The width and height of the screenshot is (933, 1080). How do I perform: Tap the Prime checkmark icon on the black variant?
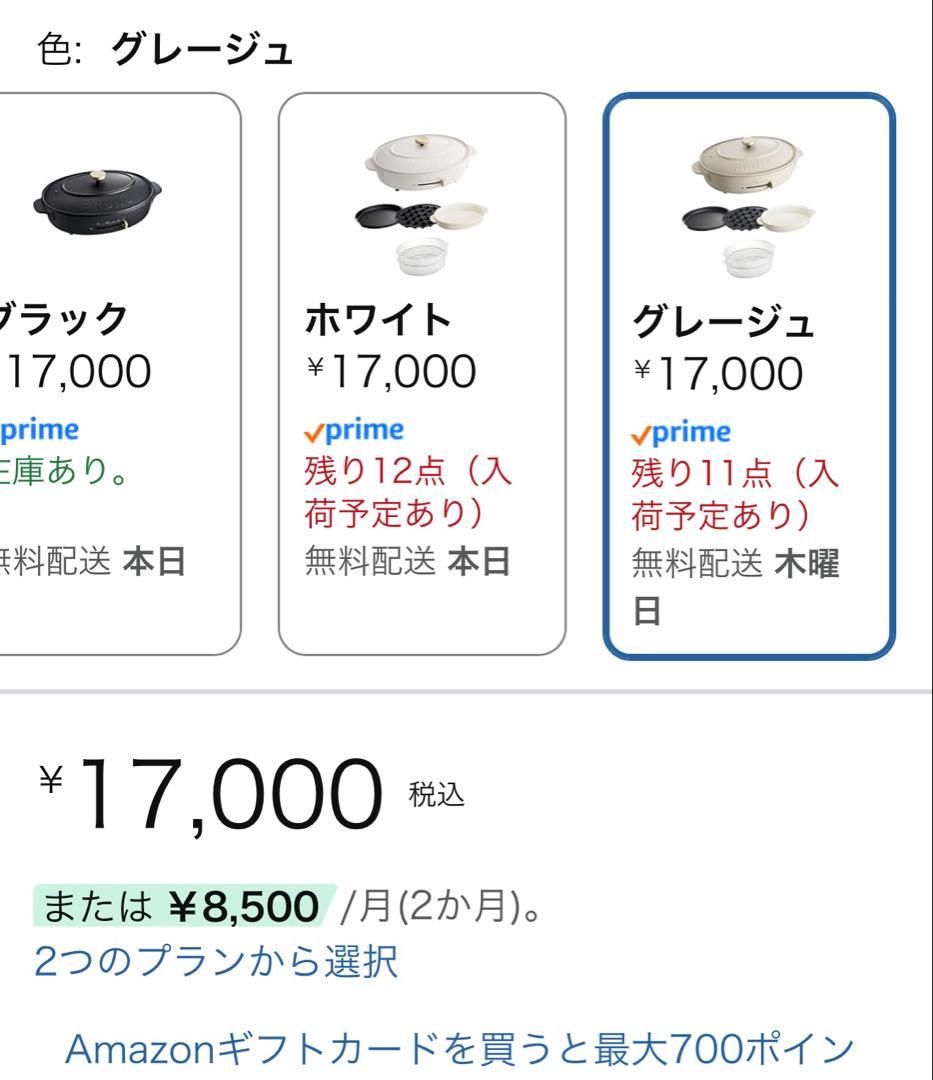[34, 428]
